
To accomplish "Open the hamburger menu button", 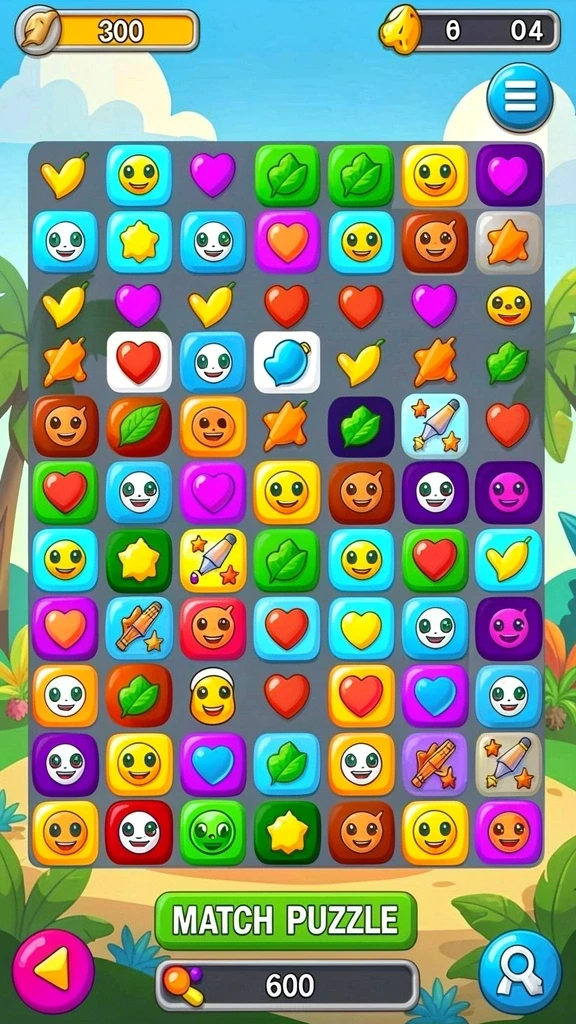I will pos(520,98).
